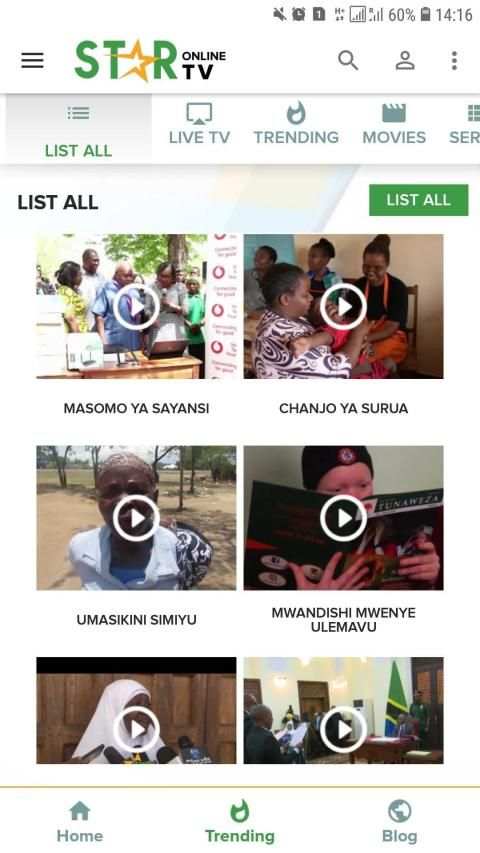
Task: Go to Home in bottom navigation
Action: point(79,821)
